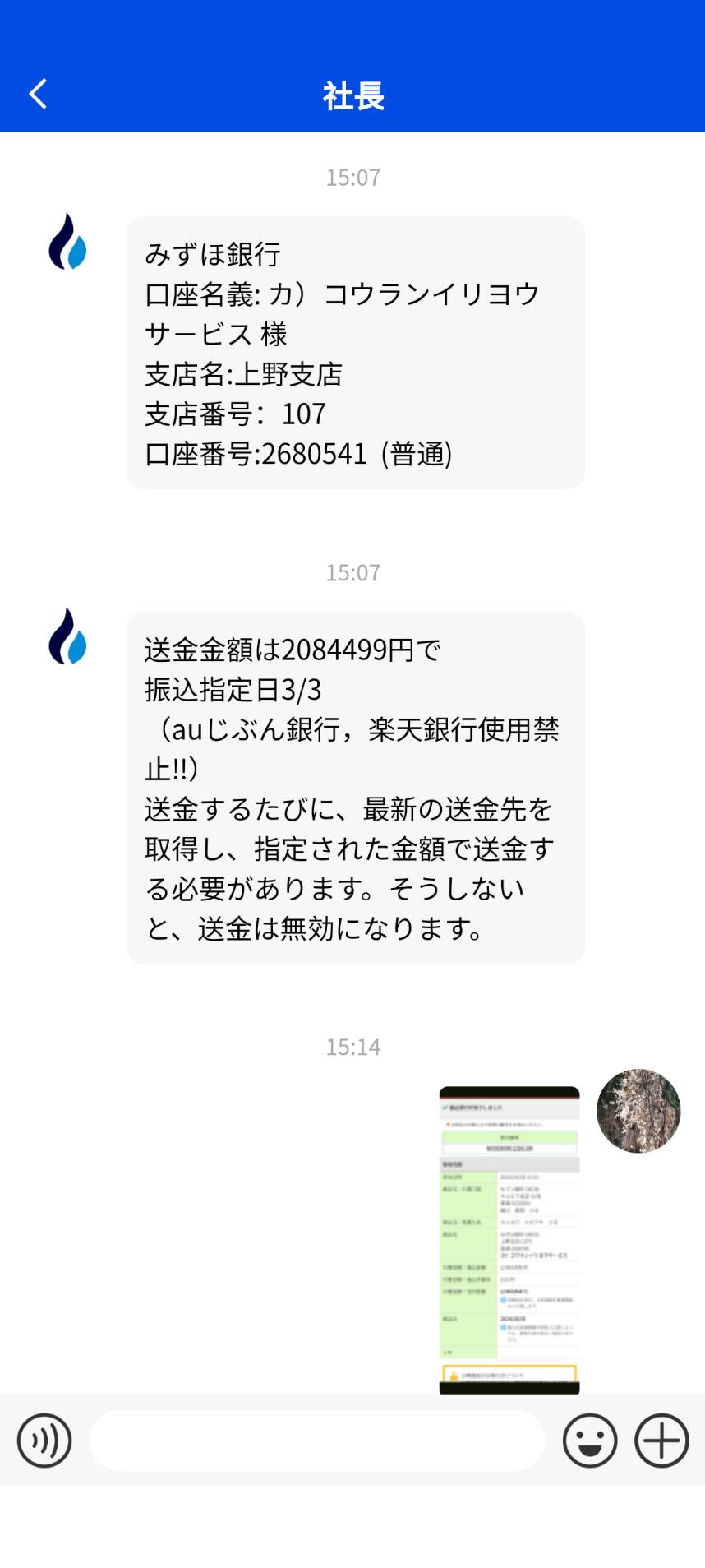705x1568 pixels.
Task: Open my own profile photo
Action: (638, 1111)
